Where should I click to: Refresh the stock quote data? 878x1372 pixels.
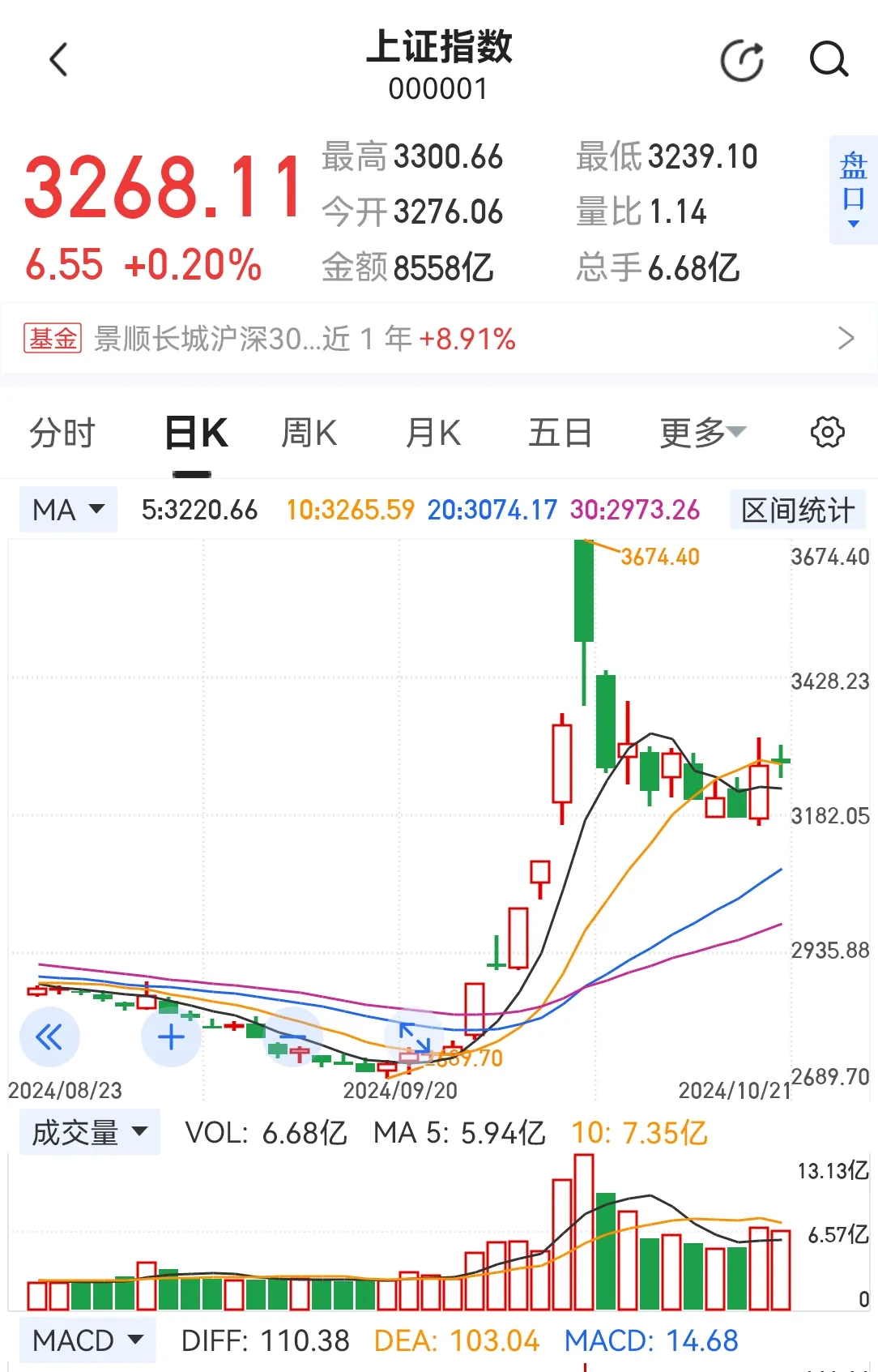[x=741, y=60]
